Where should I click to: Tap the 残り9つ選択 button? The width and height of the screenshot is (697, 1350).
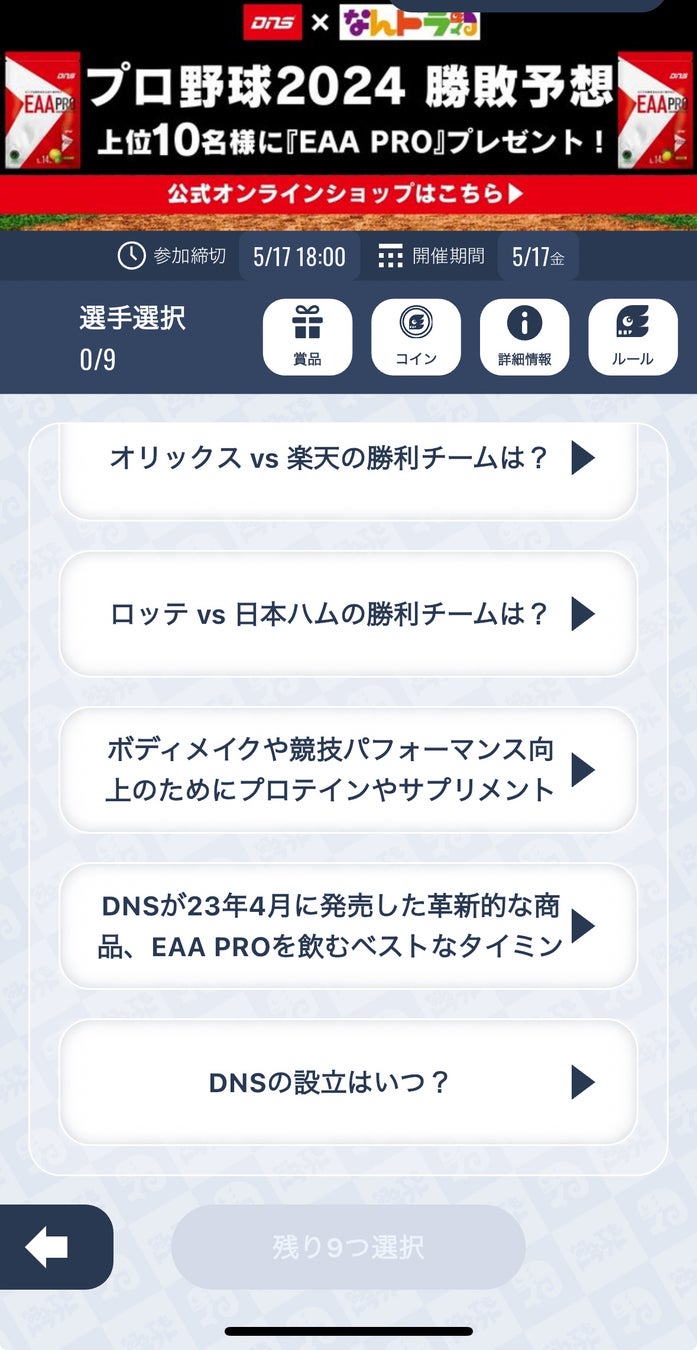click(348, 1247)
